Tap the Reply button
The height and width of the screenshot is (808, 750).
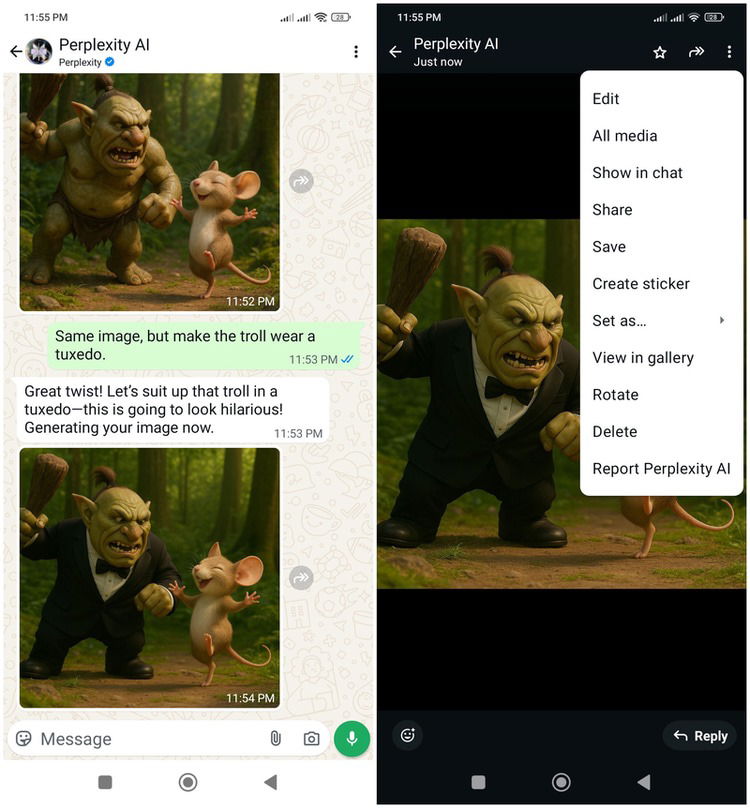click(700, 736)
